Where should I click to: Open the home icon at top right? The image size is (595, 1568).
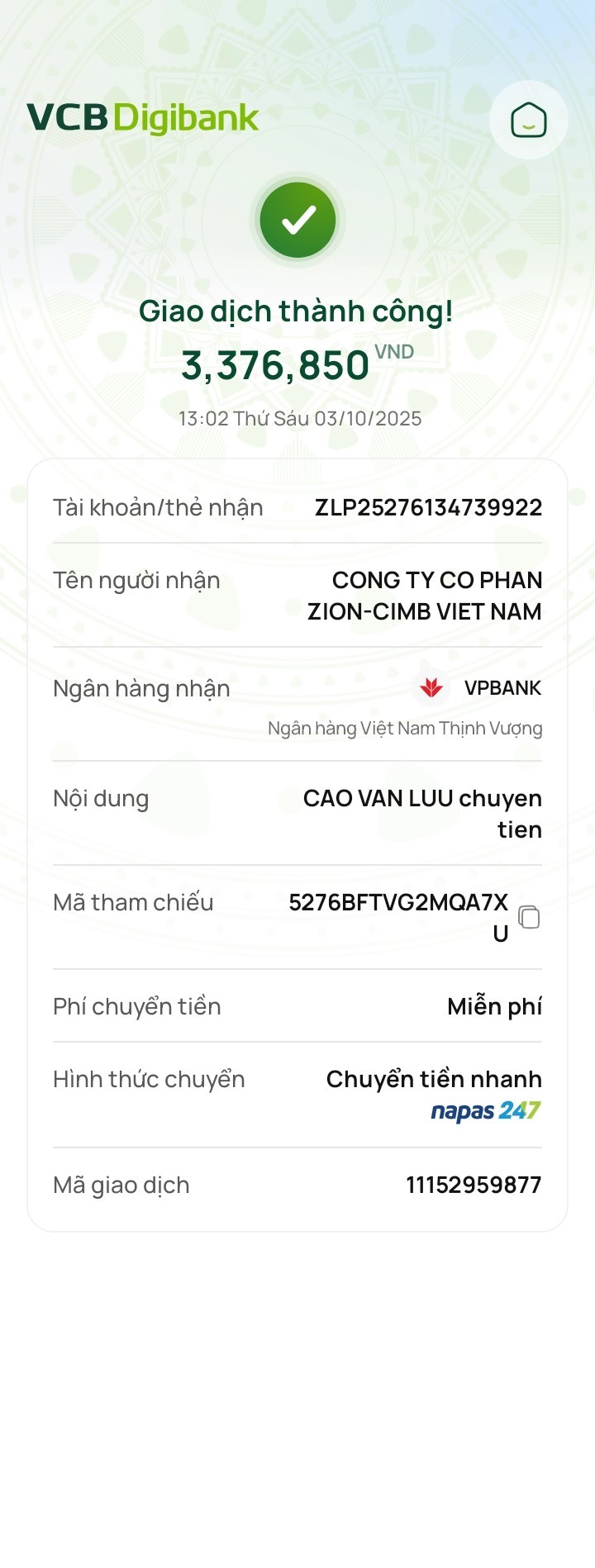pos(528,121)
